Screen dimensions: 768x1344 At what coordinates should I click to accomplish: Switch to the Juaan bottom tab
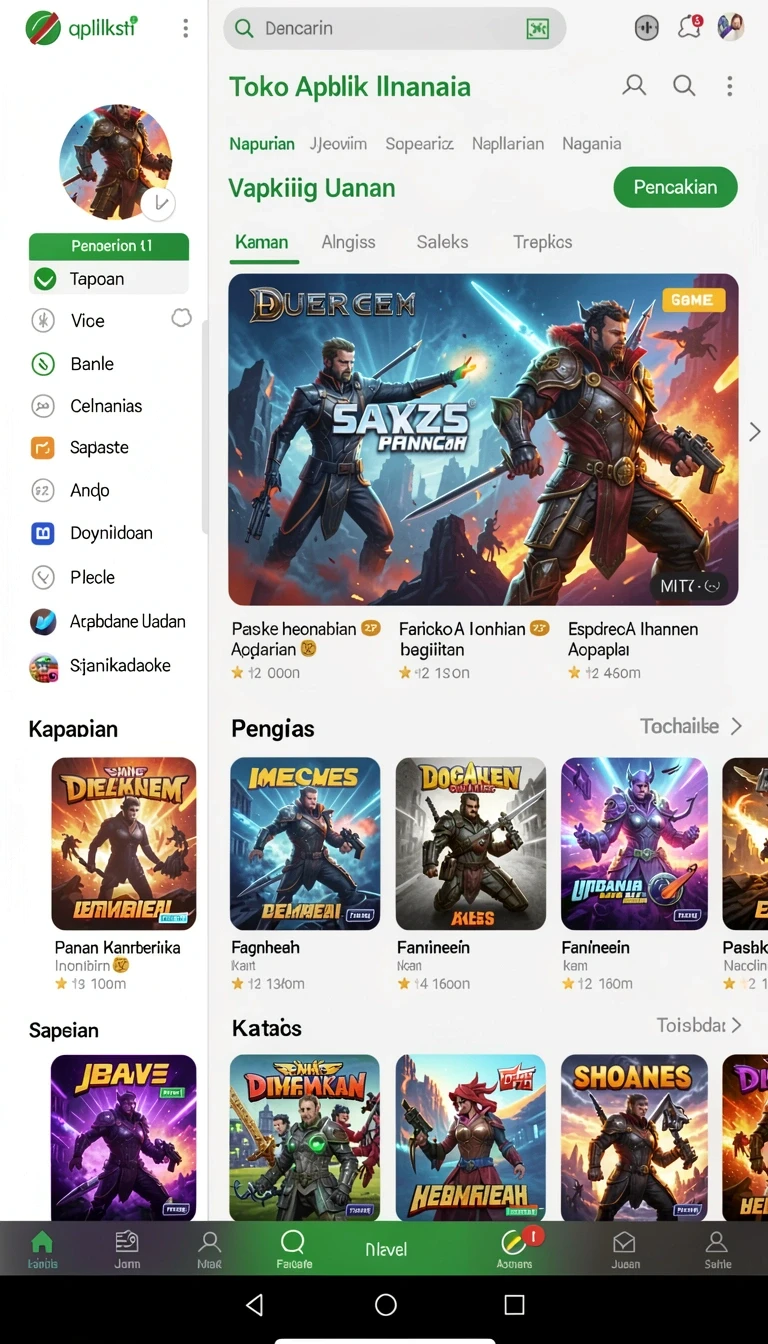point(625,1249)
